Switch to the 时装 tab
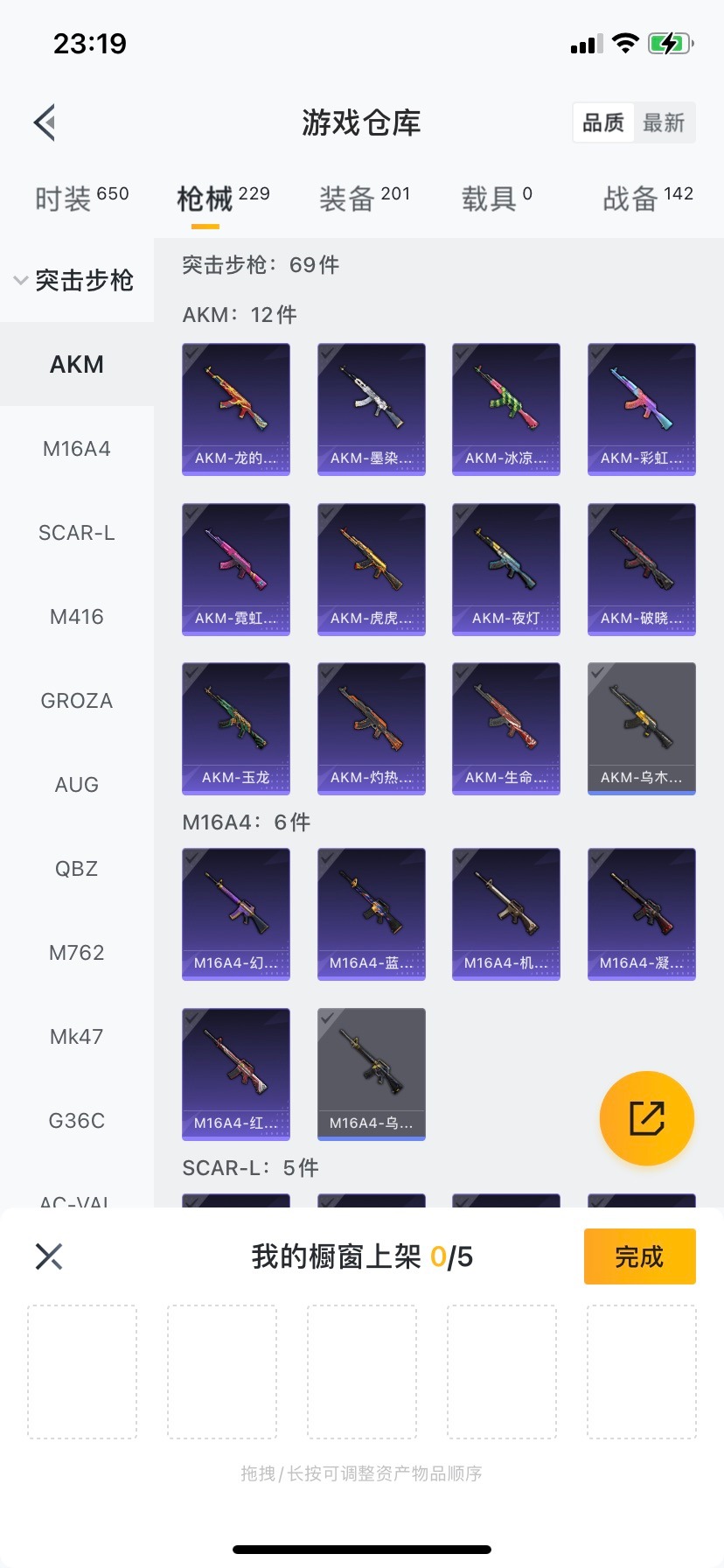 tap(81, 199)
